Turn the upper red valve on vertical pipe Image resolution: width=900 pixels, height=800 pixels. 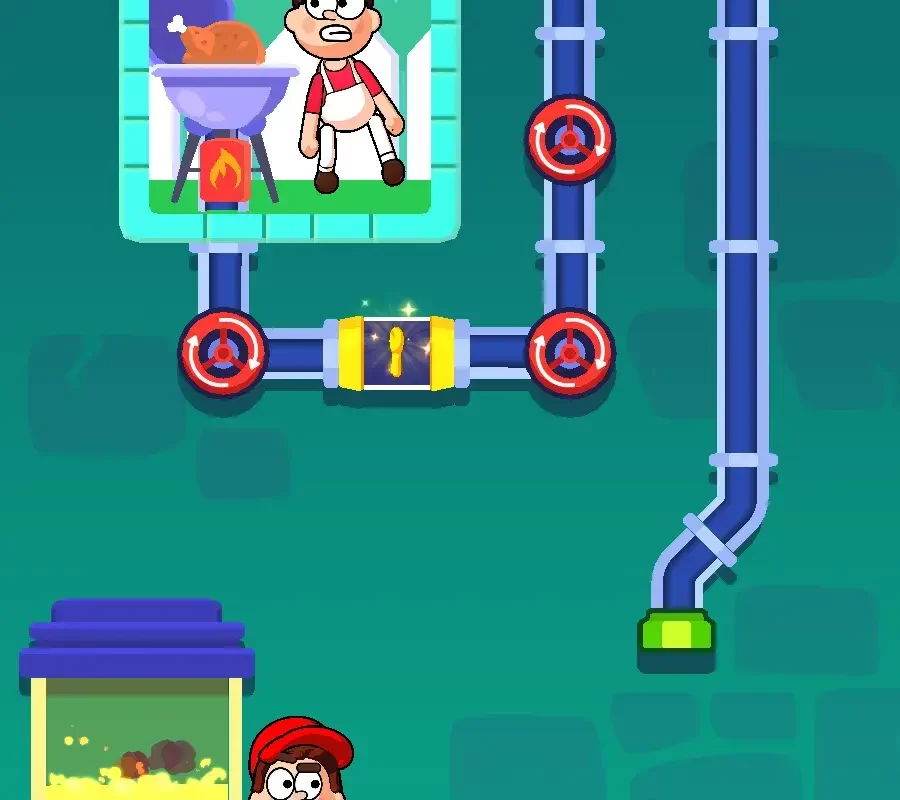point(570,140)
